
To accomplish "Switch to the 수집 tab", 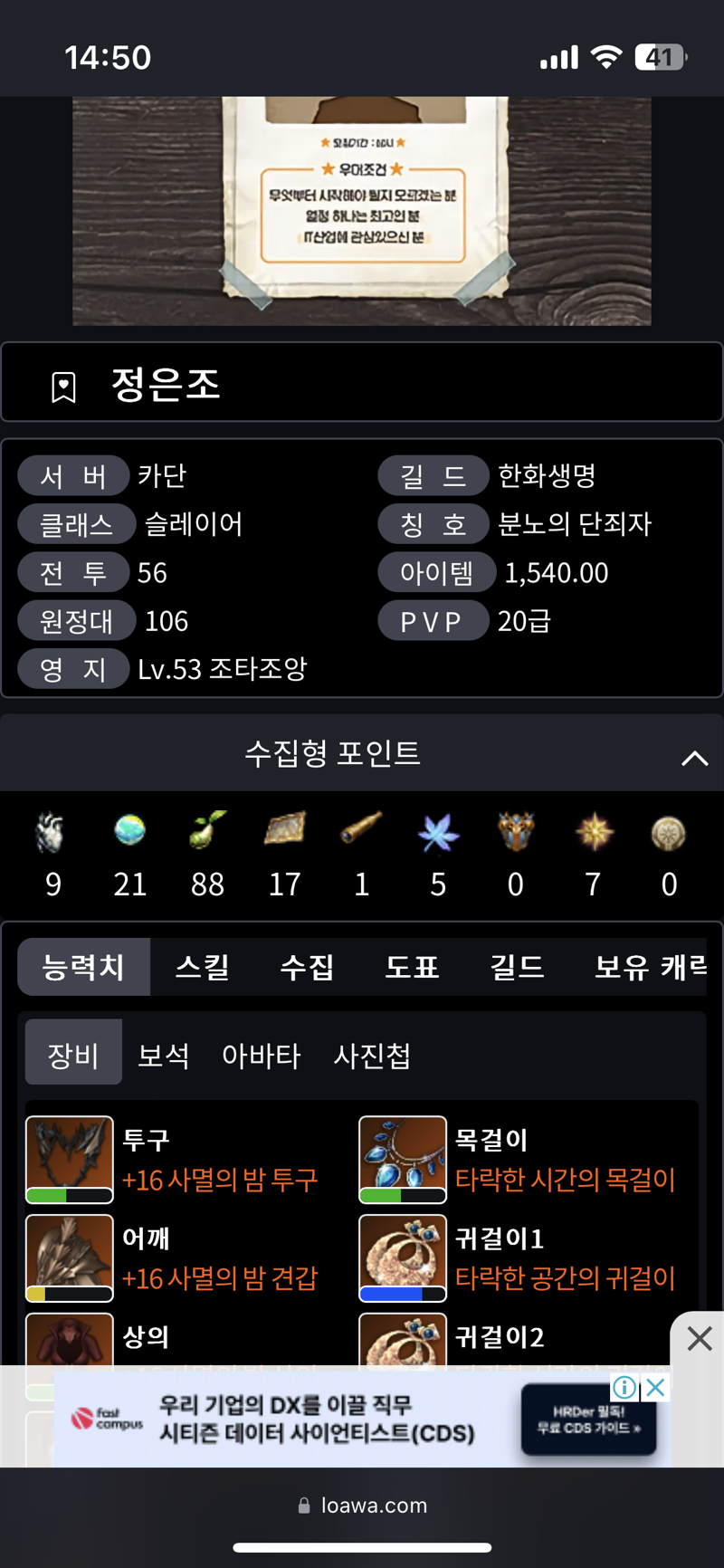I will point(307,967).
